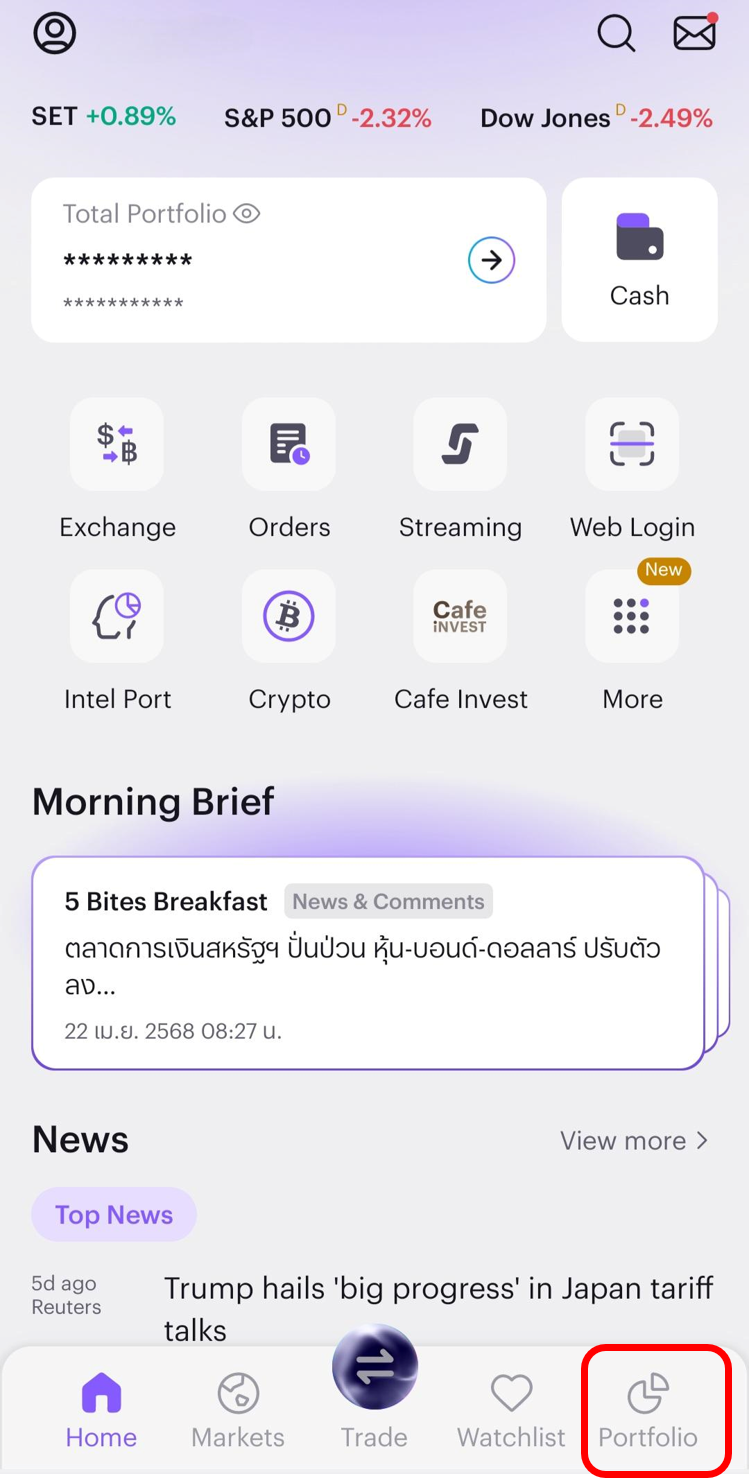Reveal the hidden Total Portfolio value

246,213
